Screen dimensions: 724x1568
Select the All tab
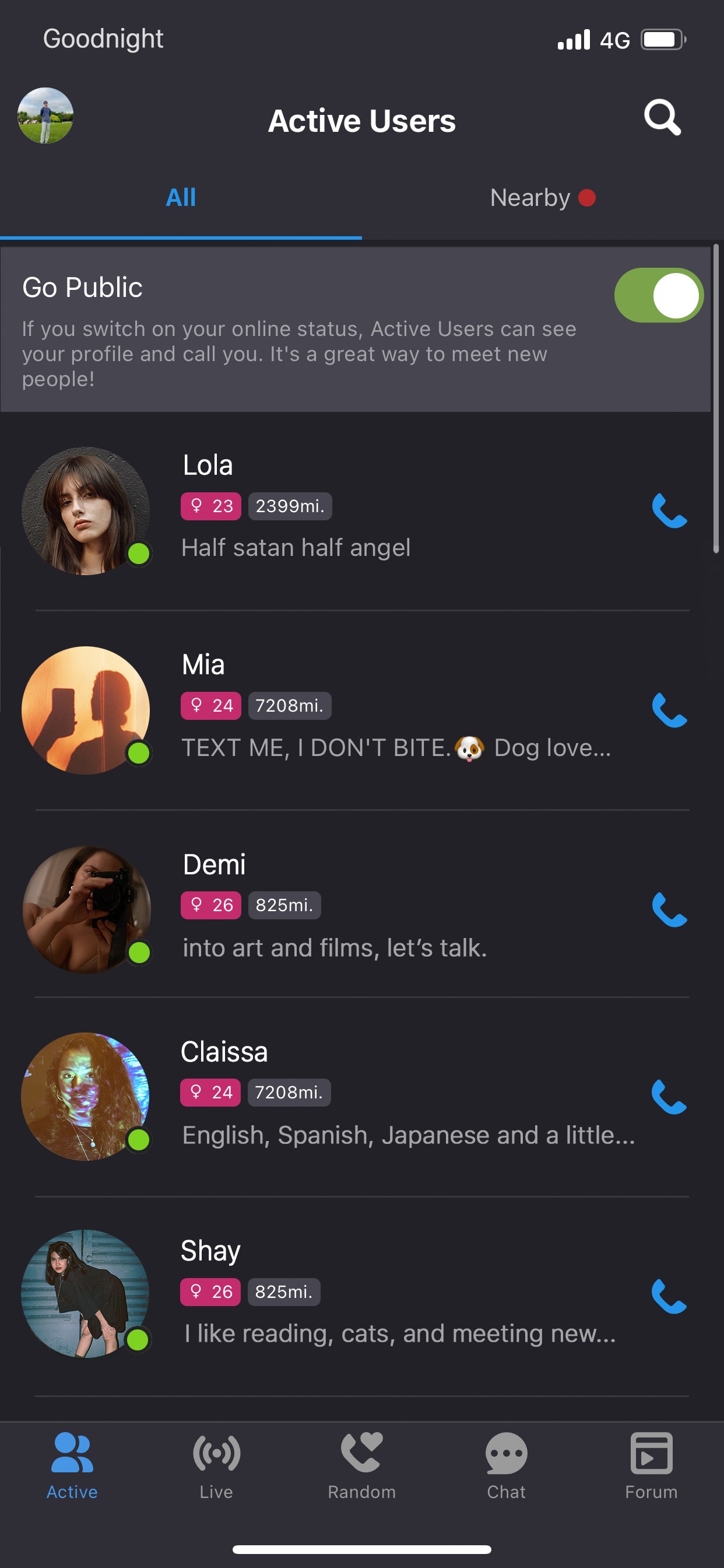click(181, 198)
